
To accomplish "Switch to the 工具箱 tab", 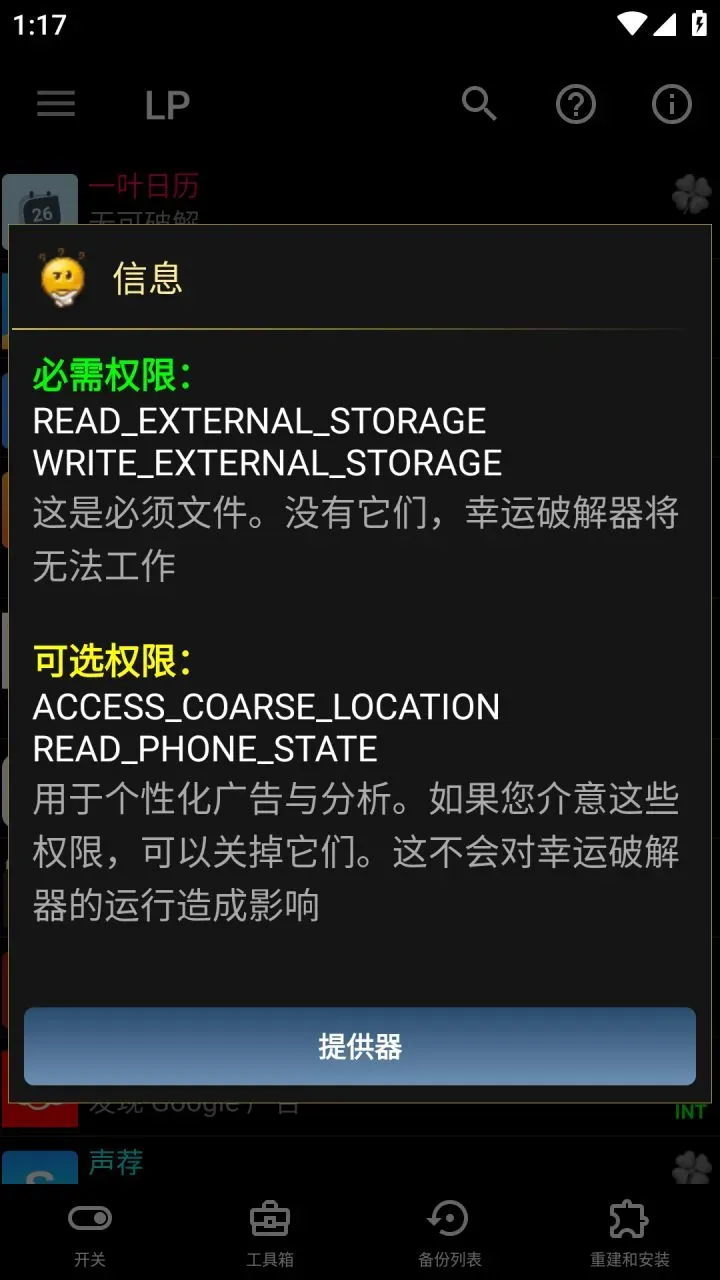I will 270,1234.
